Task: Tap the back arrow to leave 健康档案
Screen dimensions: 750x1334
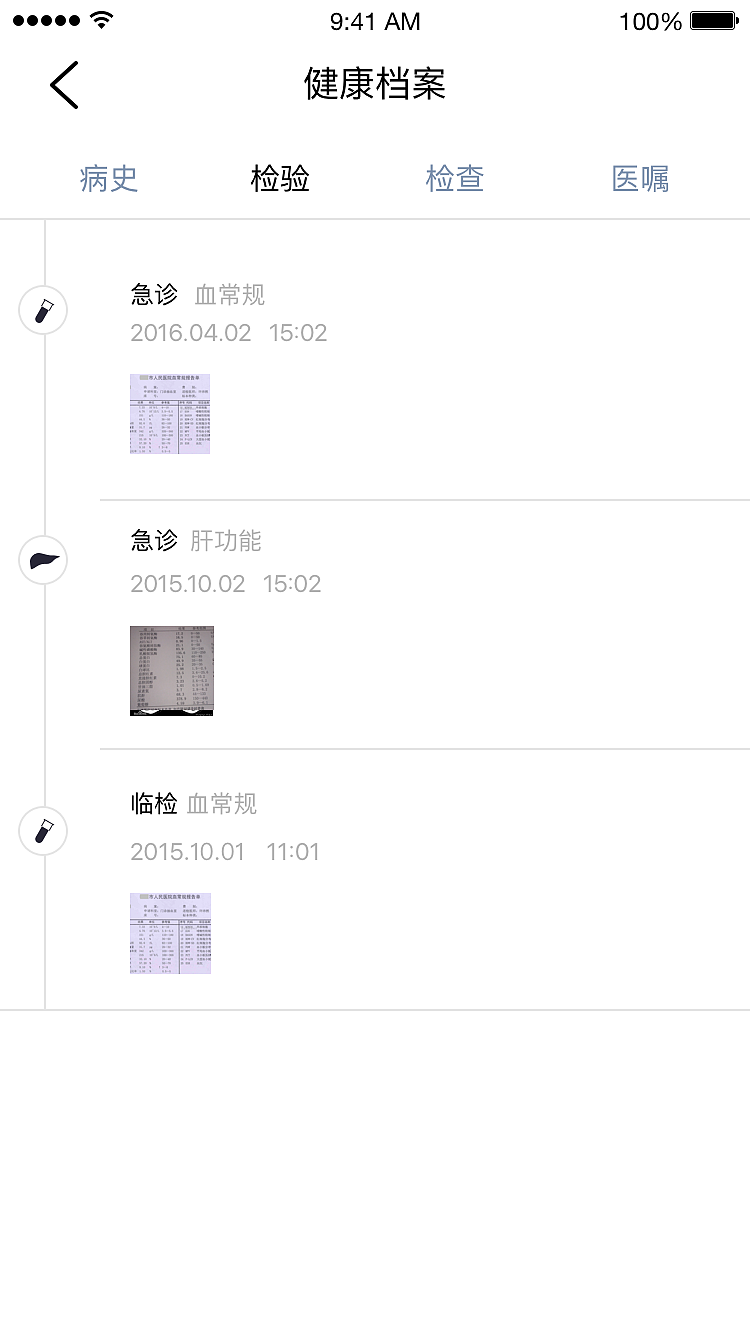Action: click(x=64, y=85)
